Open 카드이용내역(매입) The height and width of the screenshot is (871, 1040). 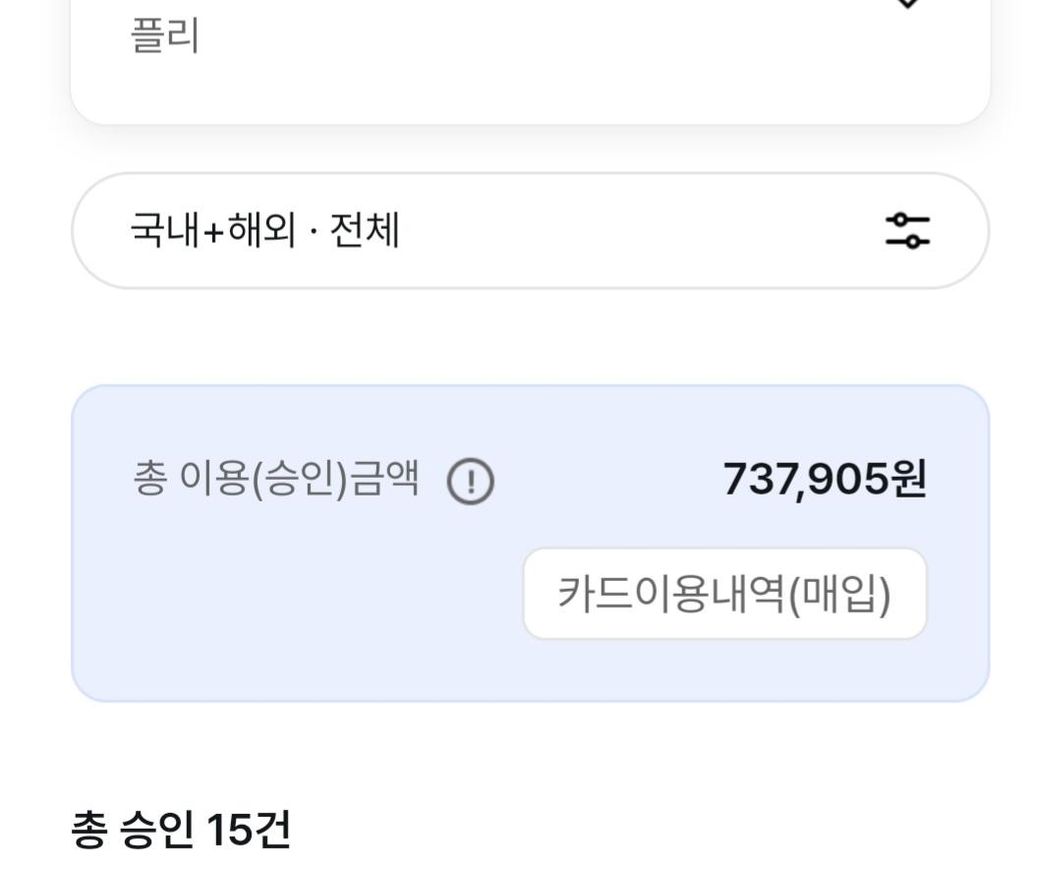click(724, 594)
